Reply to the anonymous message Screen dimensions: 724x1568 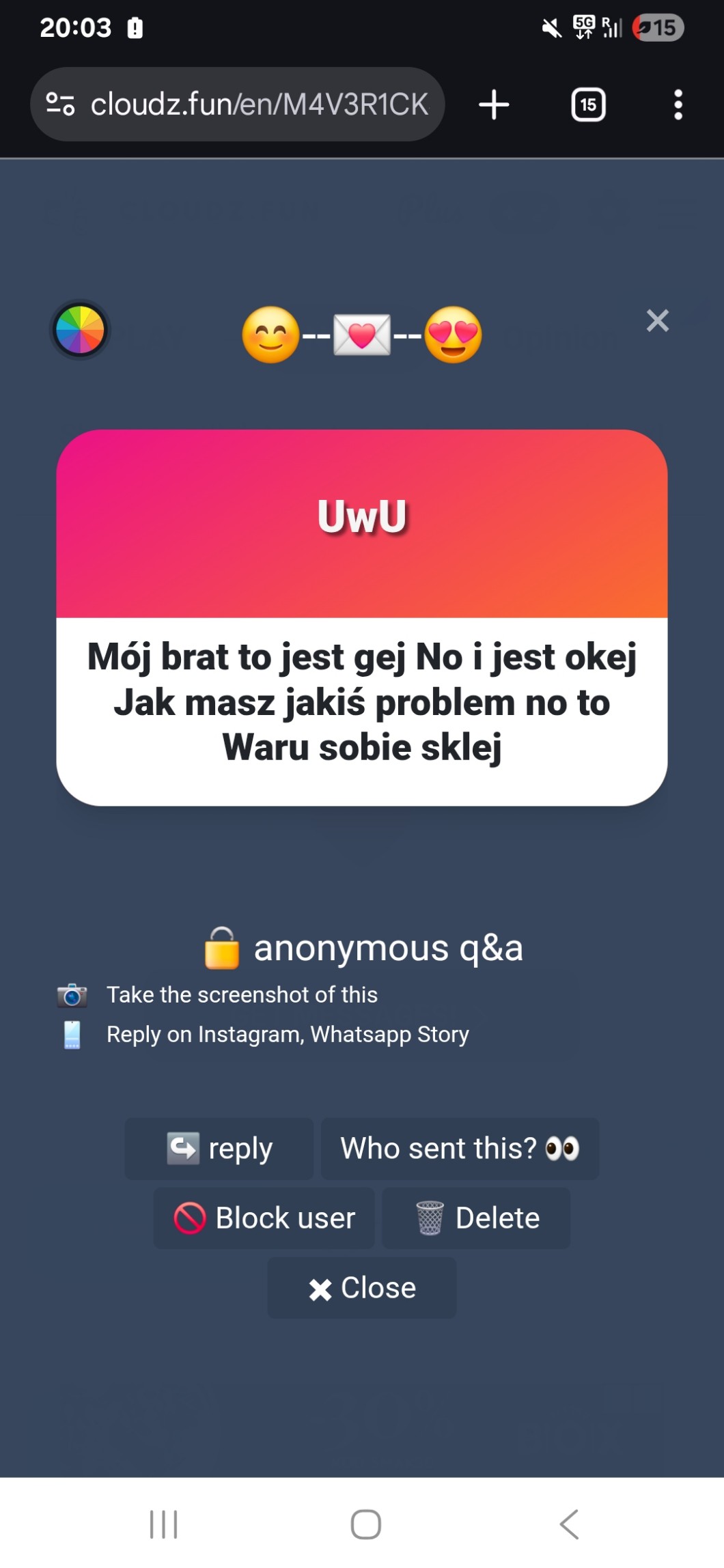(219, 1149)
